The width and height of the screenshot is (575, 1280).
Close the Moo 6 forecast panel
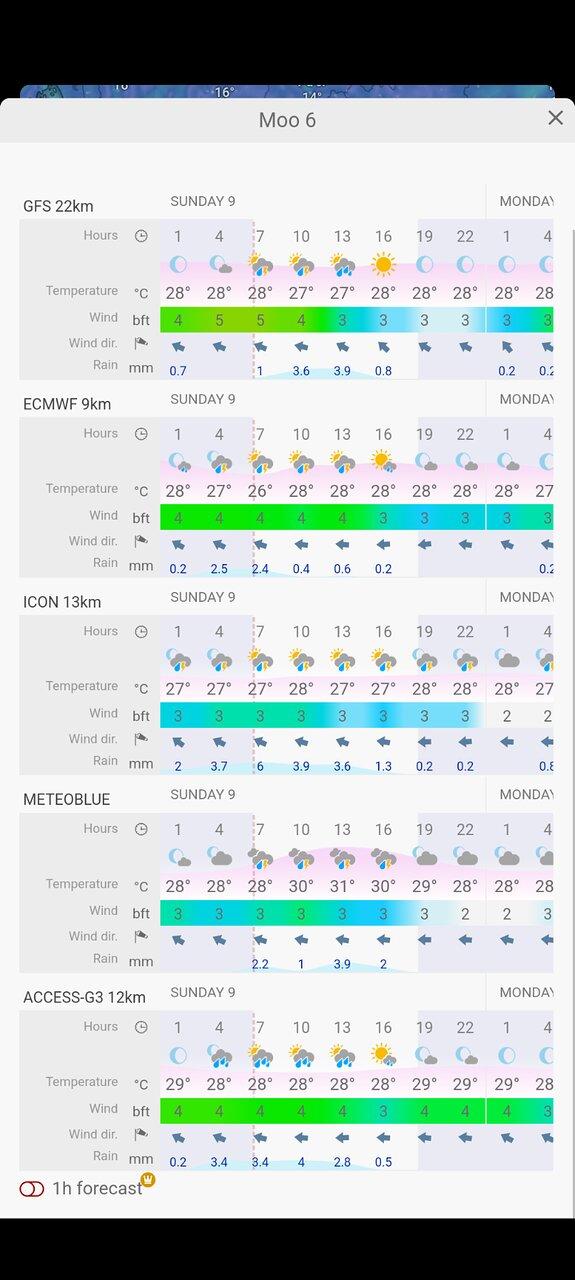(x=555, y=118)
